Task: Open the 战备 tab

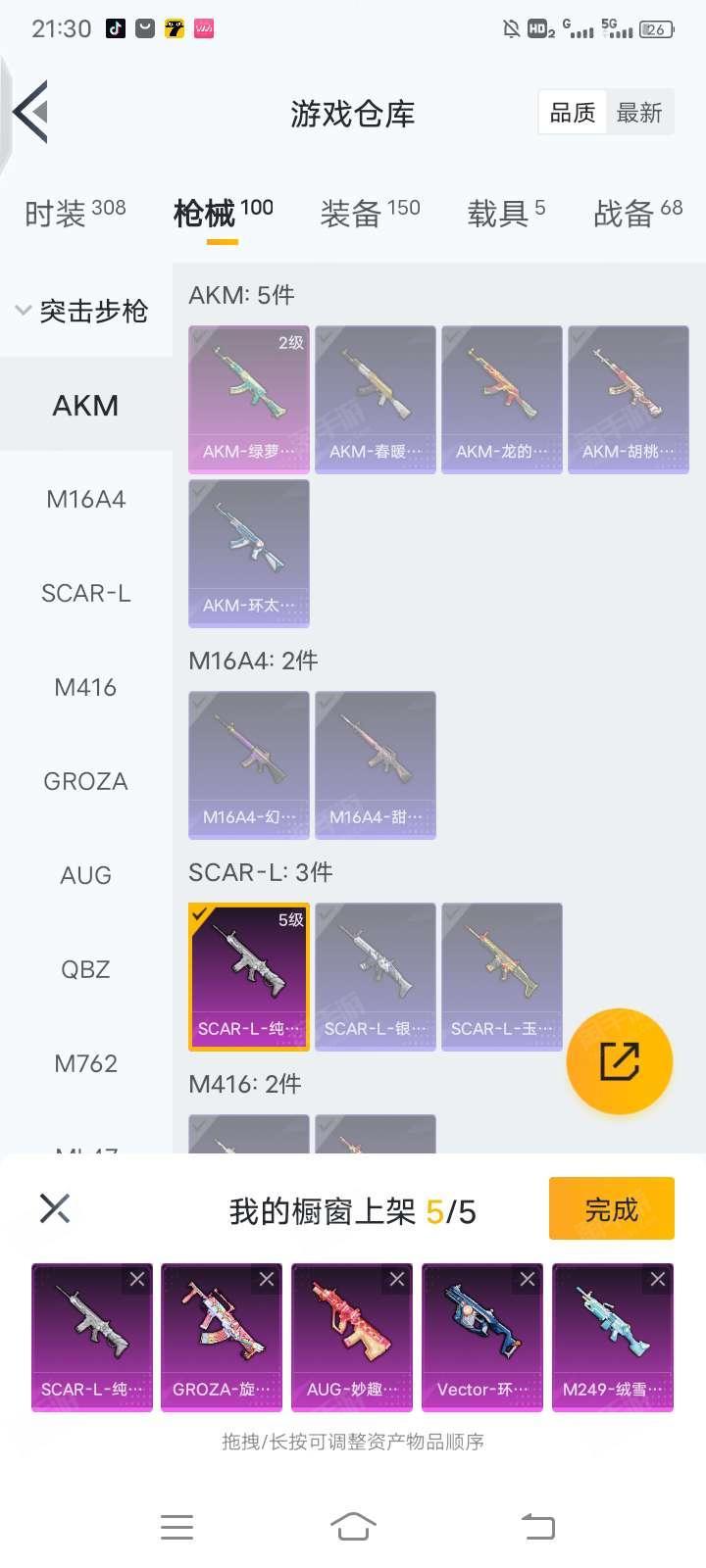Action: pos(637,213)
